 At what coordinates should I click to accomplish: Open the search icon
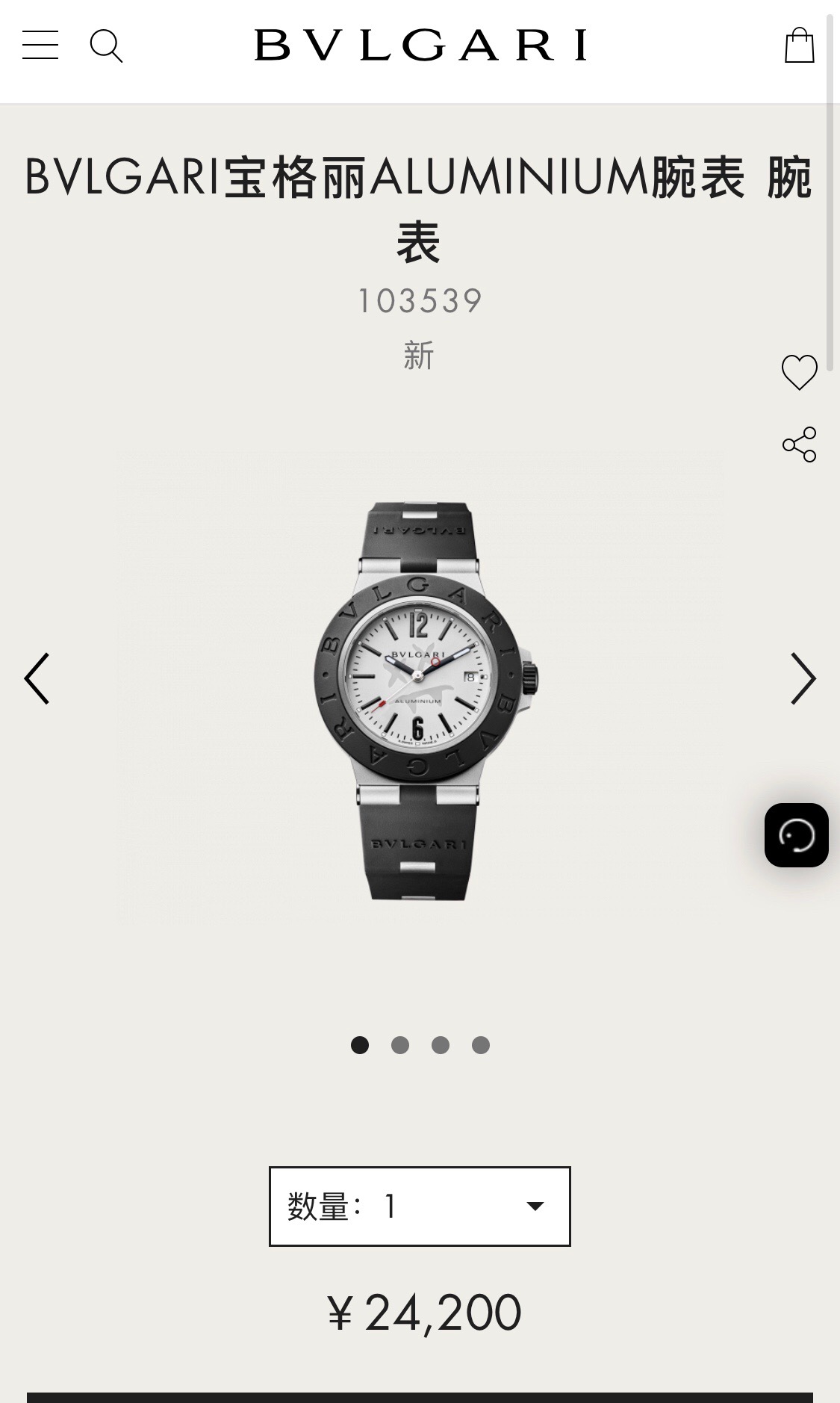point(106,46)
